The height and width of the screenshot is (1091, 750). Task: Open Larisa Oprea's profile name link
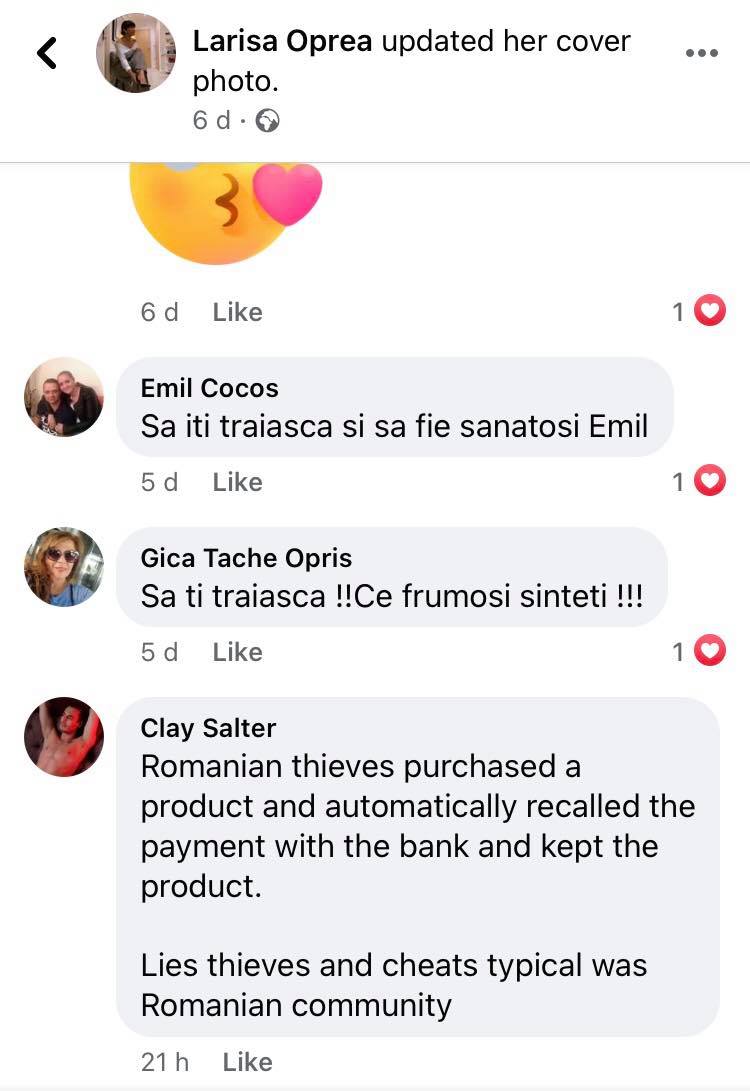click(x=282, y=42)
